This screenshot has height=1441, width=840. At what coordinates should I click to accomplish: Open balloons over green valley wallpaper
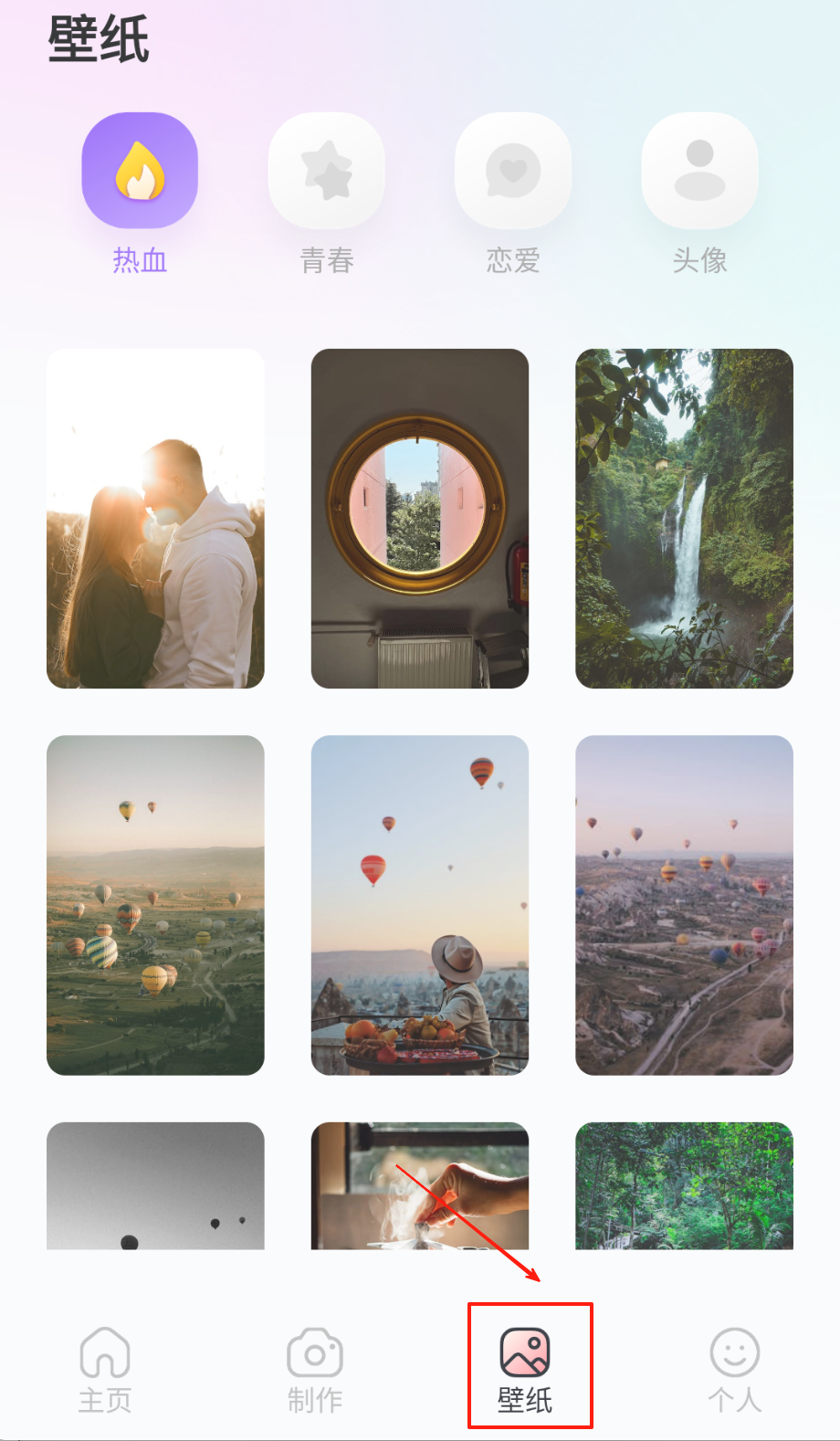click(x=155, y=905)
